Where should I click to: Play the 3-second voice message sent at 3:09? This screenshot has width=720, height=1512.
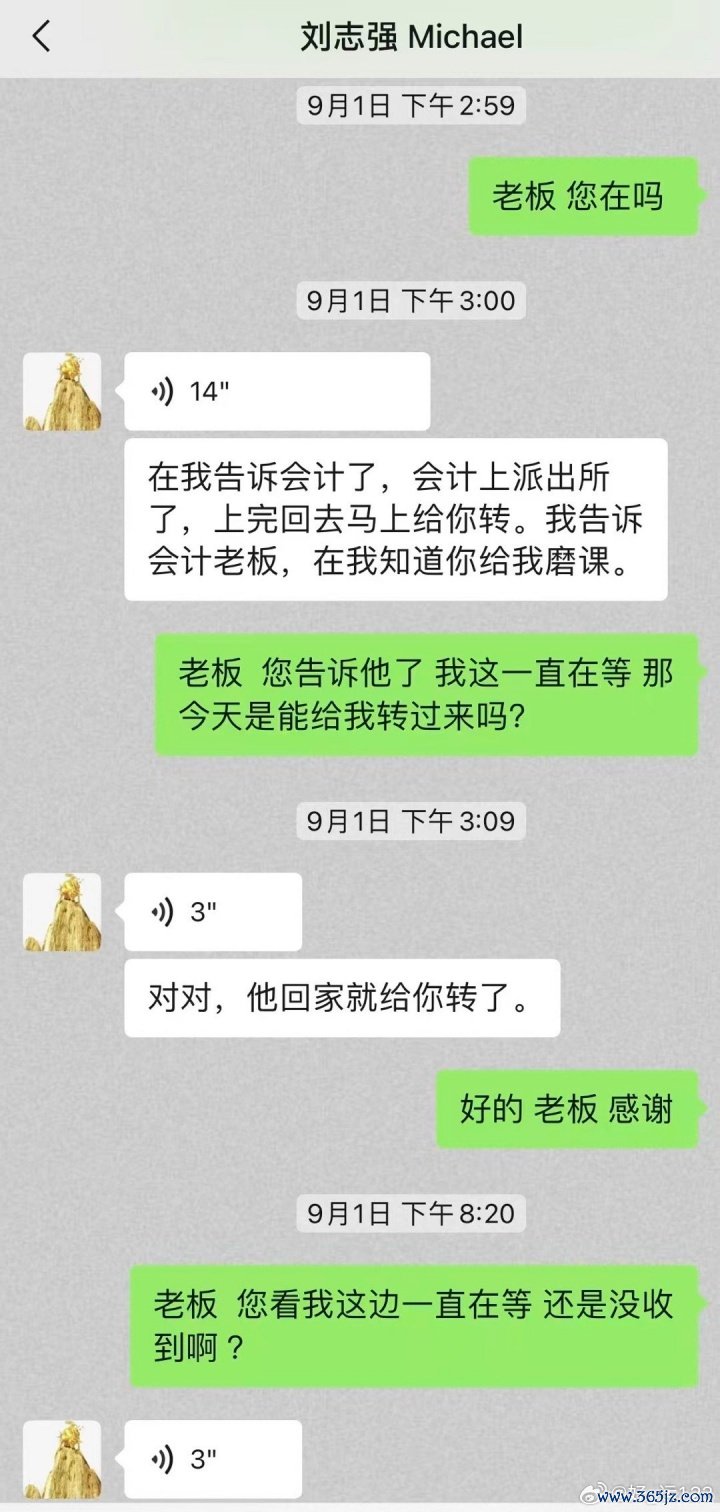(212, 911)
